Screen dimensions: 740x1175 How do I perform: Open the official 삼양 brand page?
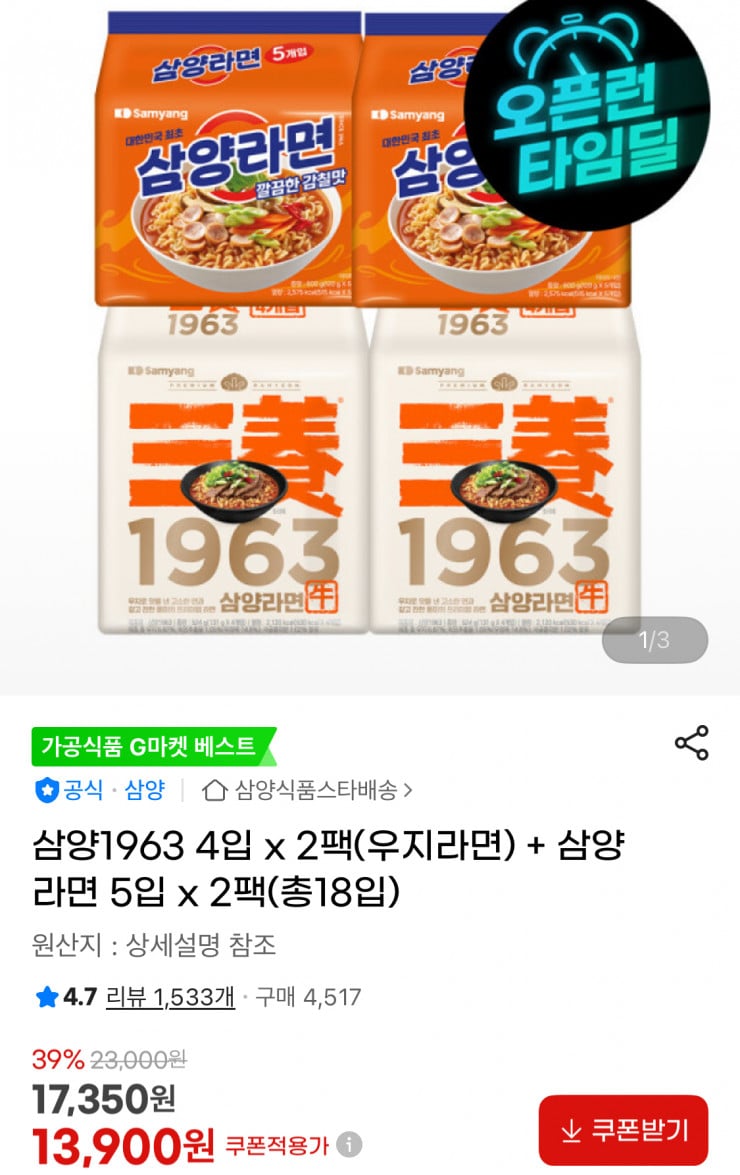pyautogui.click(x=100, y=790)
